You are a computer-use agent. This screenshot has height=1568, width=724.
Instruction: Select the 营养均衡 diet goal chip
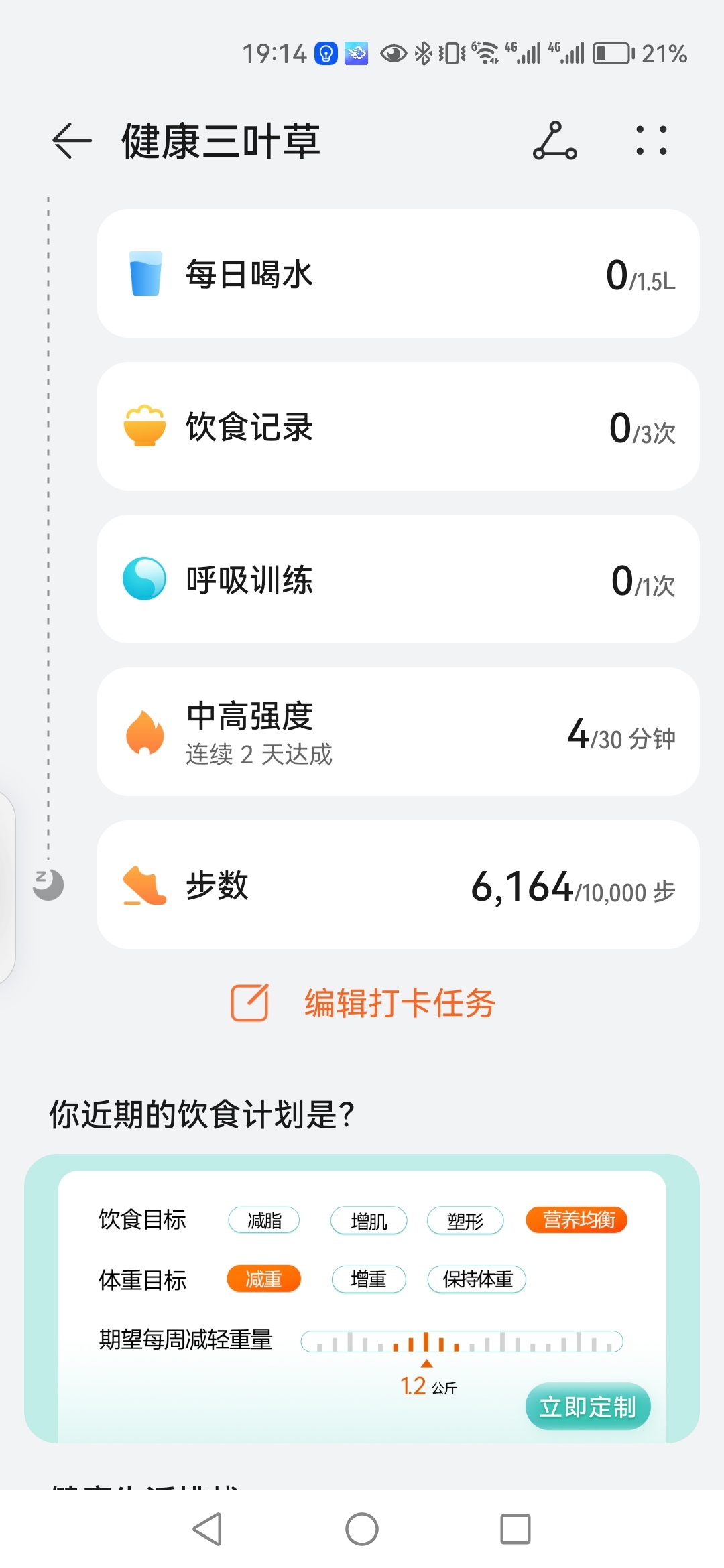tap(577, 1220)
